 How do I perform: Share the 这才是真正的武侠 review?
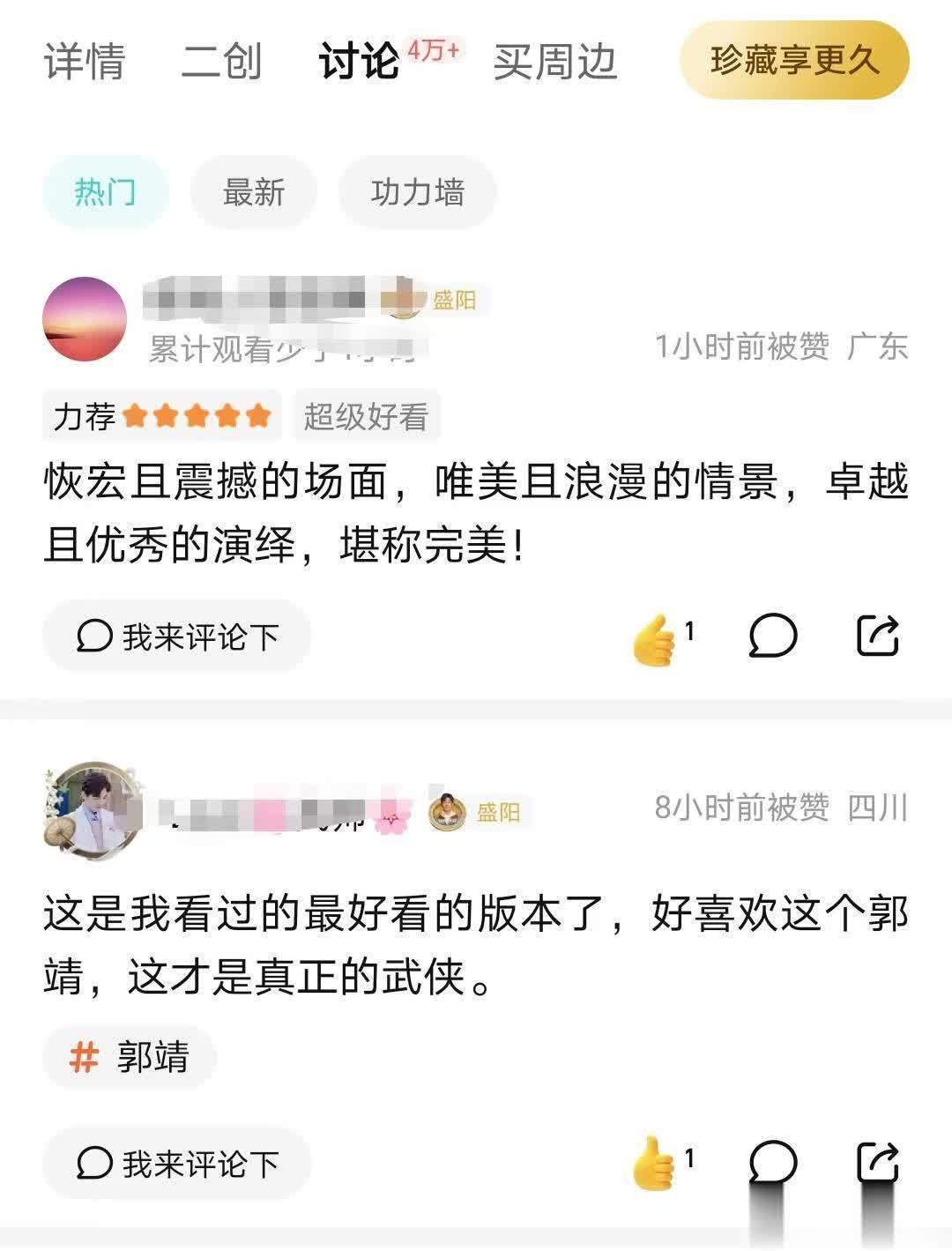[x=878, y=1162]
